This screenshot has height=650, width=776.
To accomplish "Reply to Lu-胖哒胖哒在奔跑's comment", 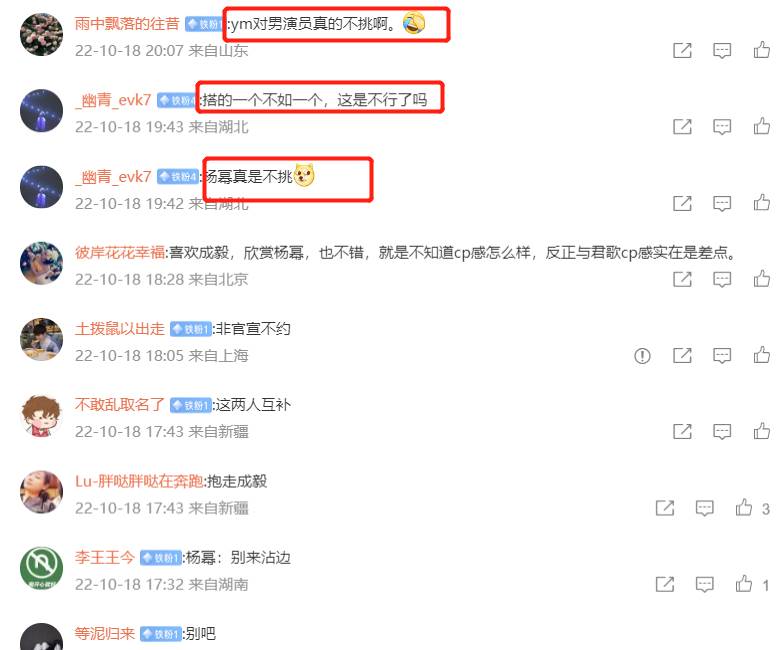I will 705,508.
